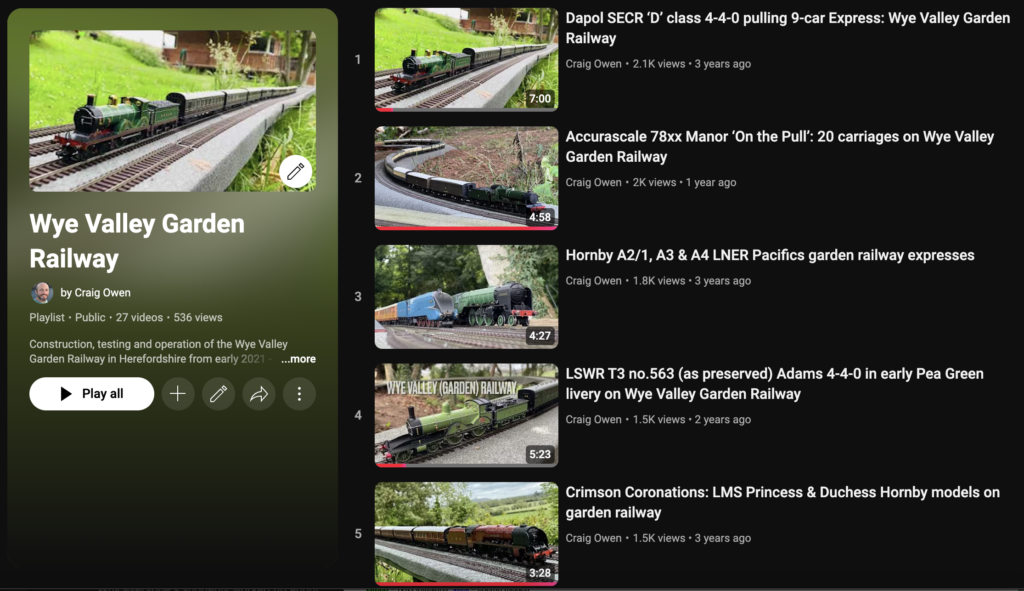The height and width of the screenshot is (591, 1024).
Task: Edit the playlist cover thumbnail
Action: (295, 172)
